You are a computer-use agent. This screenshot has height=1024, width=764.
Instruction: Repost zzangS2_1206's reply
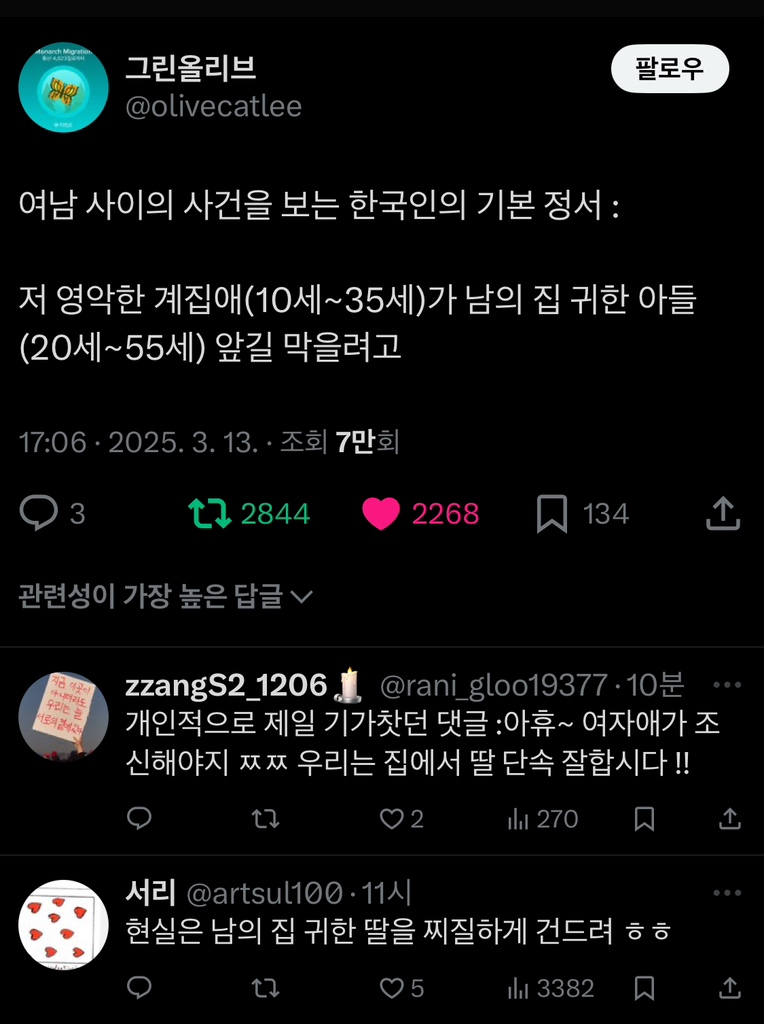click(265, 819)
